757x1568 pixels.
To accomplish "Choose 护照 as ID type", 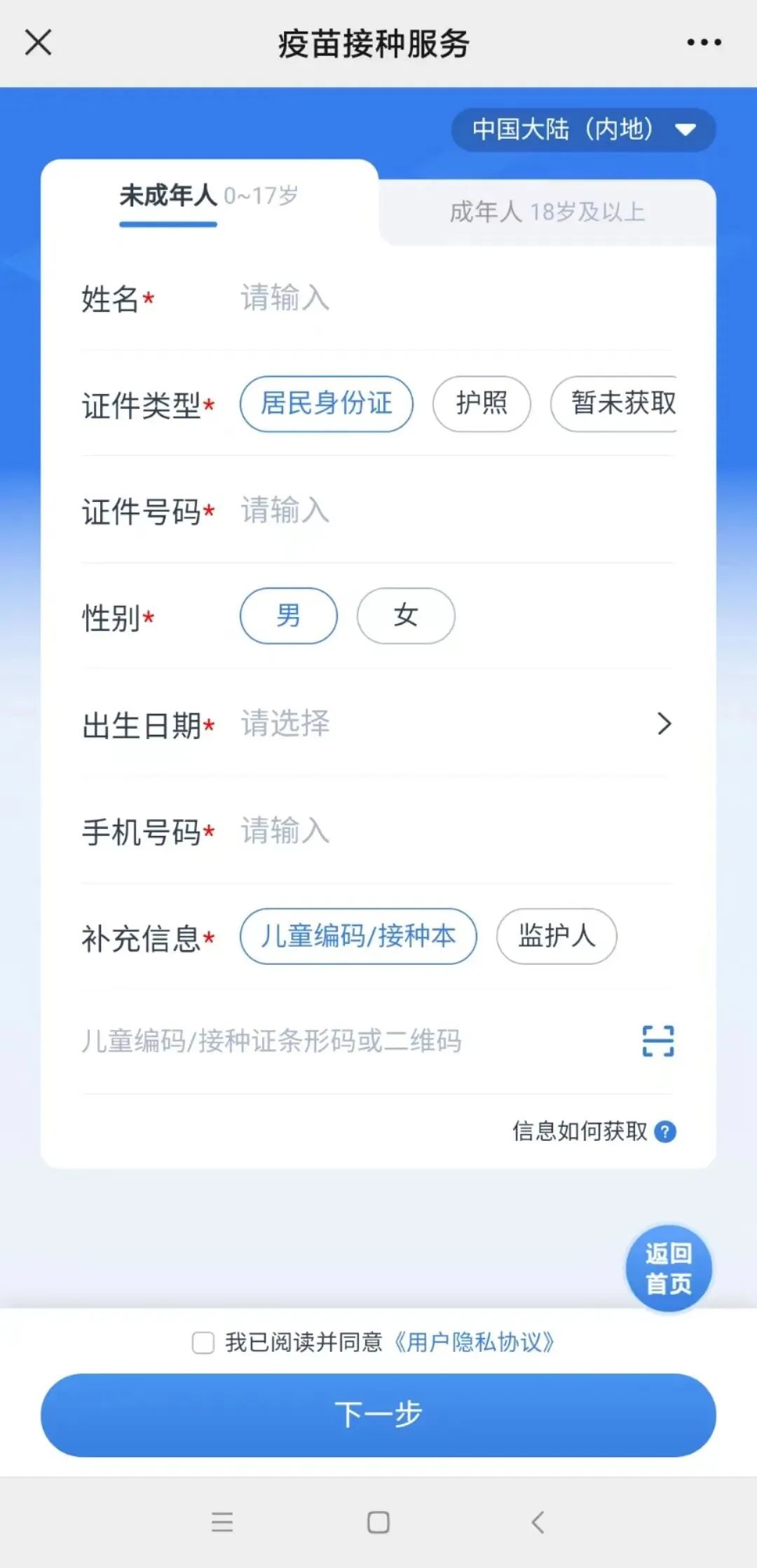I will (482, 404).
